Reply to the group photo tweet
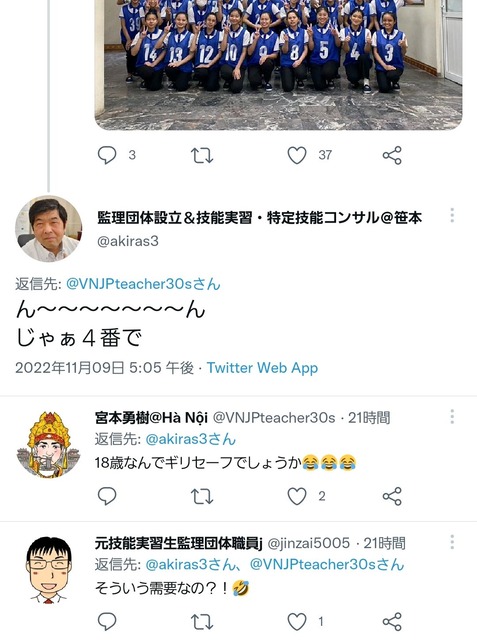477x640 pixels. pyautogui.click(x=107, y=155)
